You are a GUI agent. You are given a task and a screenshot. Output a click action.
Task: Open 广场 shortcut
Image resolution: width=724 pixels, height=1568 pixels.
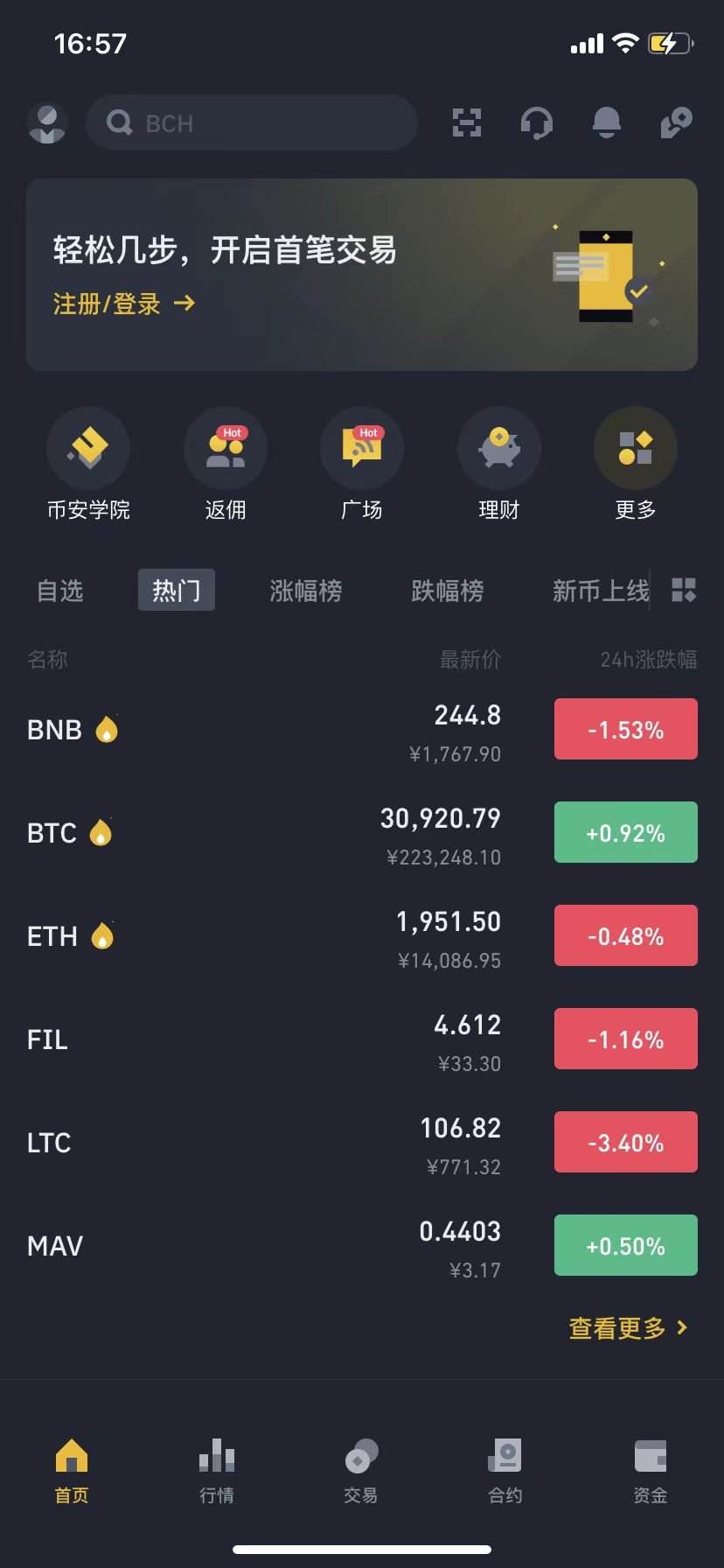pyautogui.click(x=362, y=465)
